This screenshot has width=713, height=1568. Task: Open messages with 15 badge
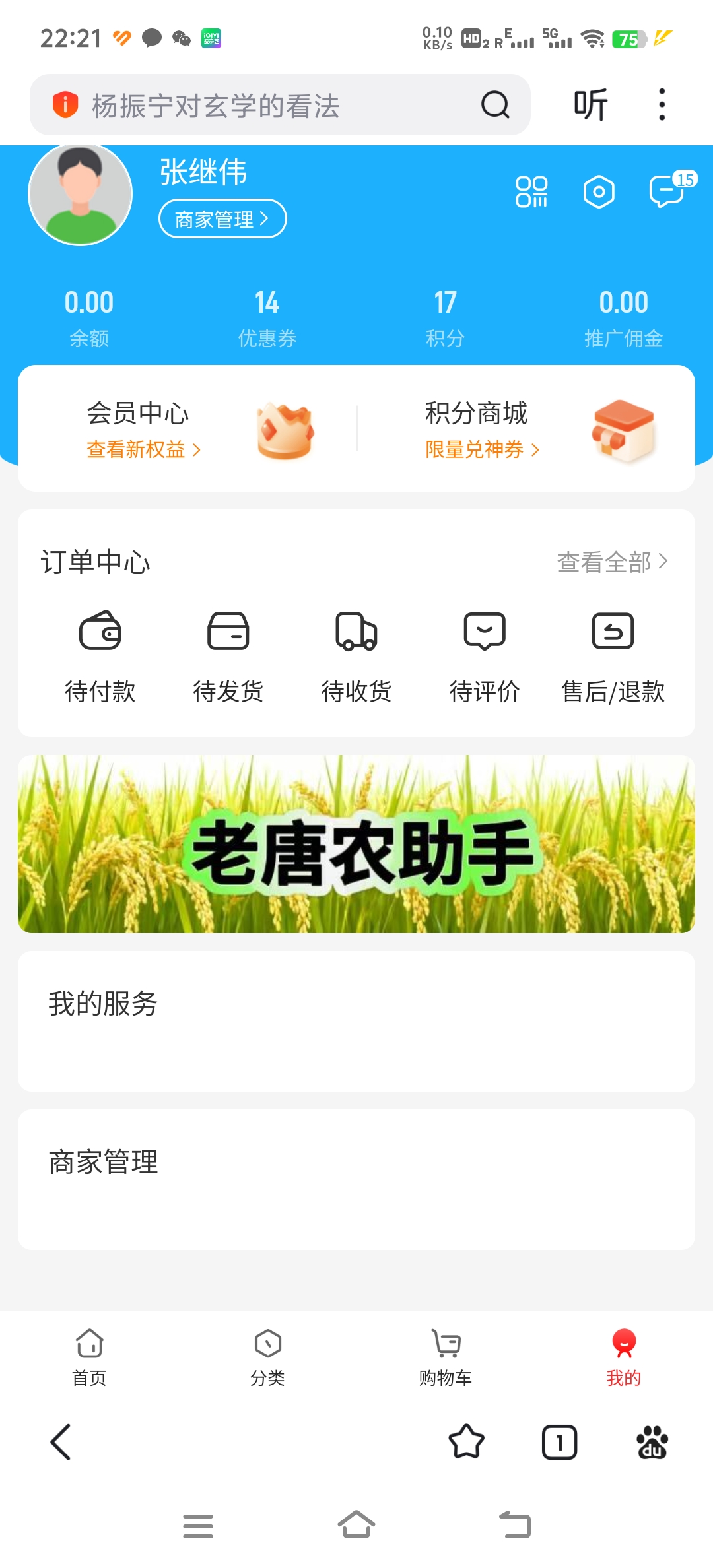coord(668,191)
